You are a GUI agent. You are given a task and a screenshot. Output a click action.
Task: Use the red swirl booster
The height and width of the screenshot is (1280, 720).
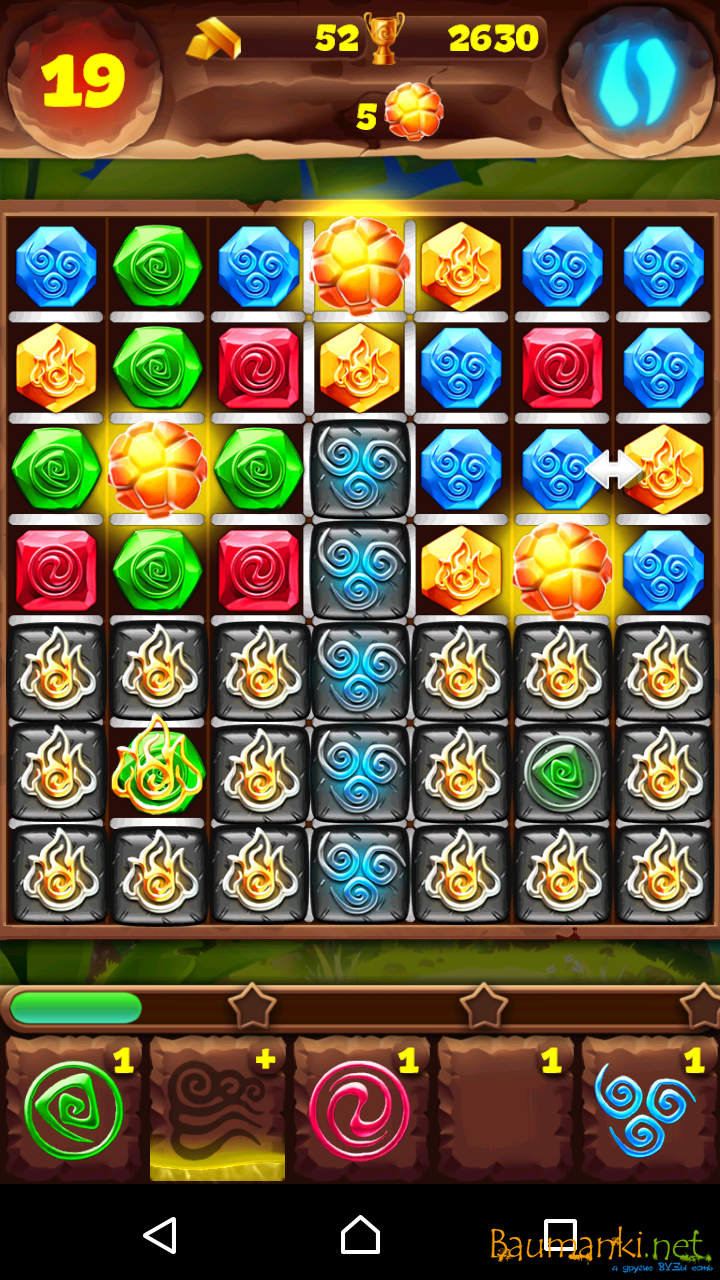point(360,1110)
